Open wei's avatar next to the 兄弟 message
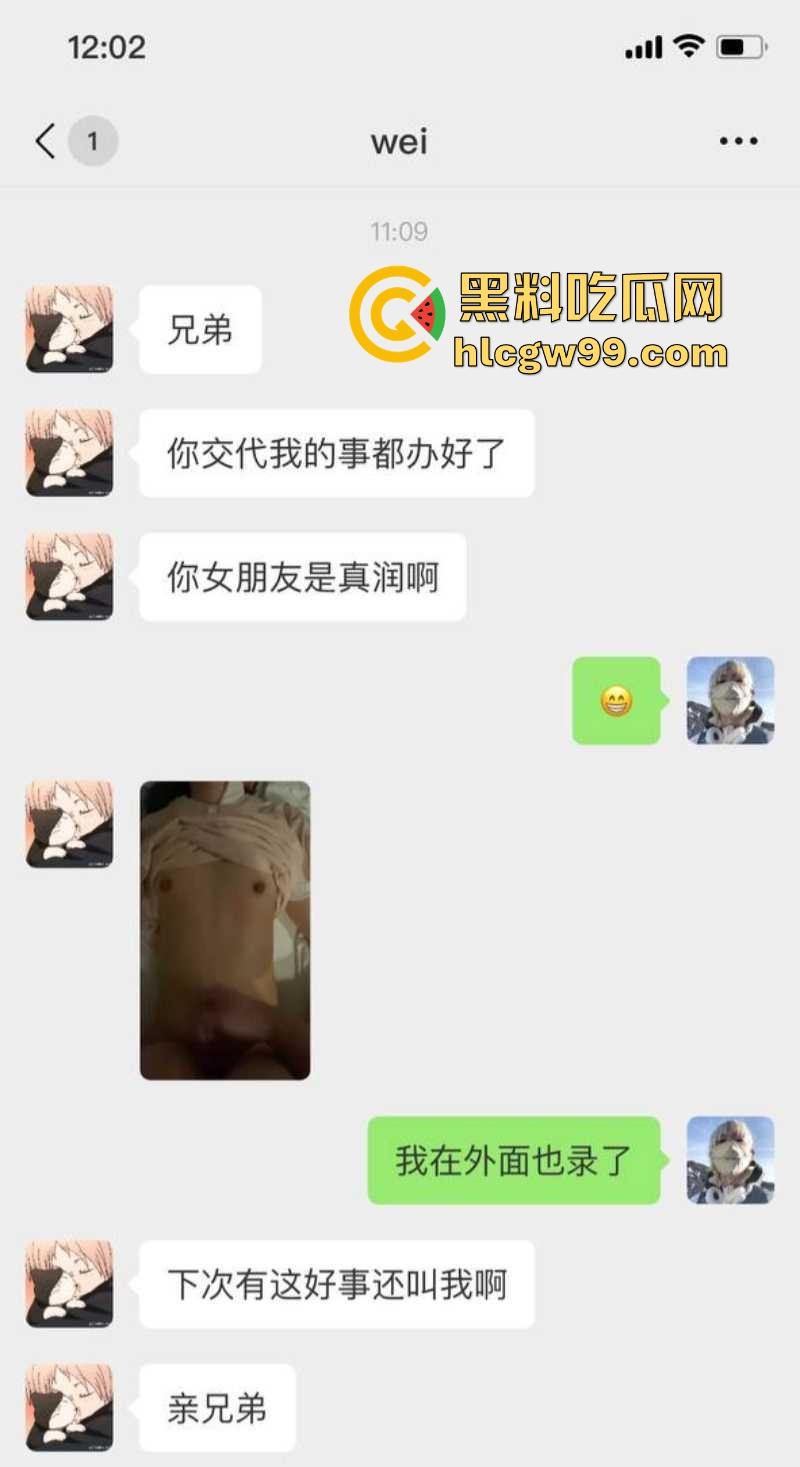This screenshot has width=800, height=1467. click(69, 329)
